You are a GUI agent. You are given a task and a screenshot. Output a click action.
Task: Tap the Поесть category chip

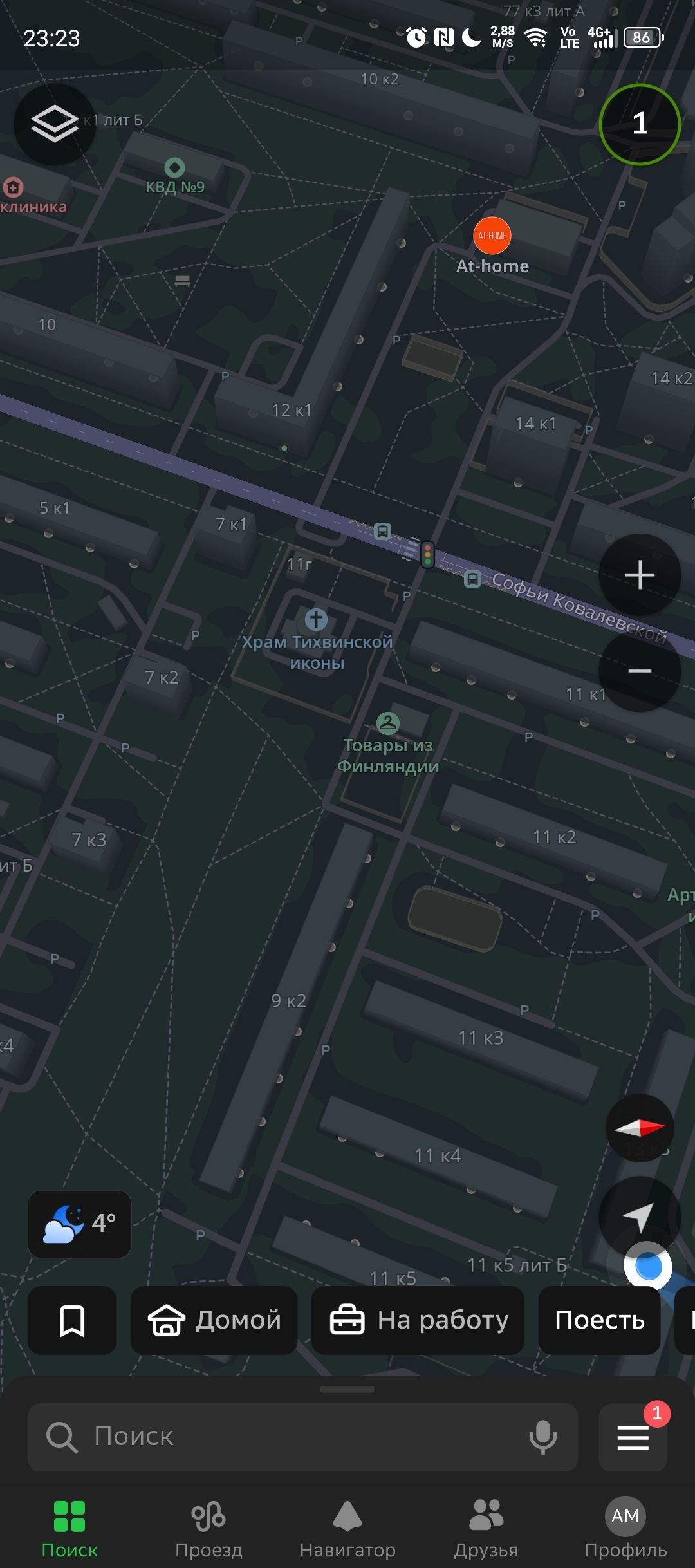599,1321
